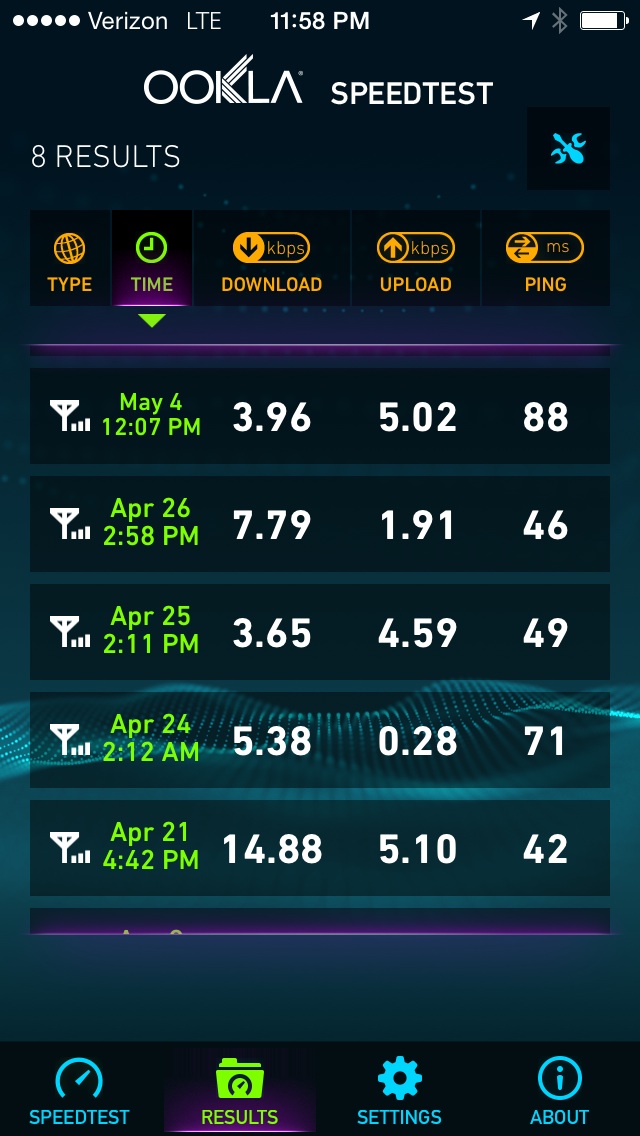
Task: View the Apr 25 2:11 PM result
Action: coord(320,632)
